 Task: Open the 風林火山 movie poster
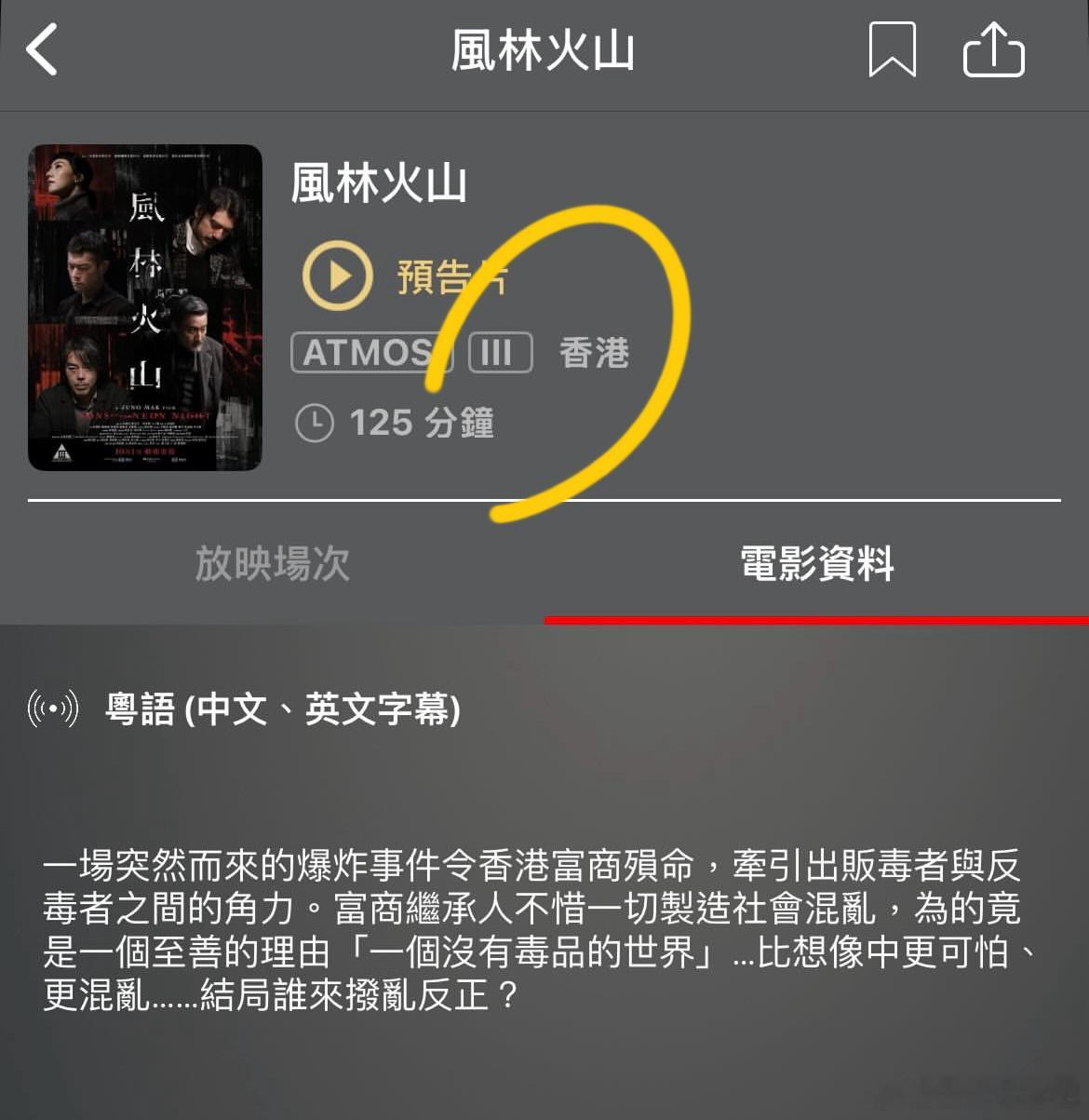pyautogui.click(x=145, y=307)
